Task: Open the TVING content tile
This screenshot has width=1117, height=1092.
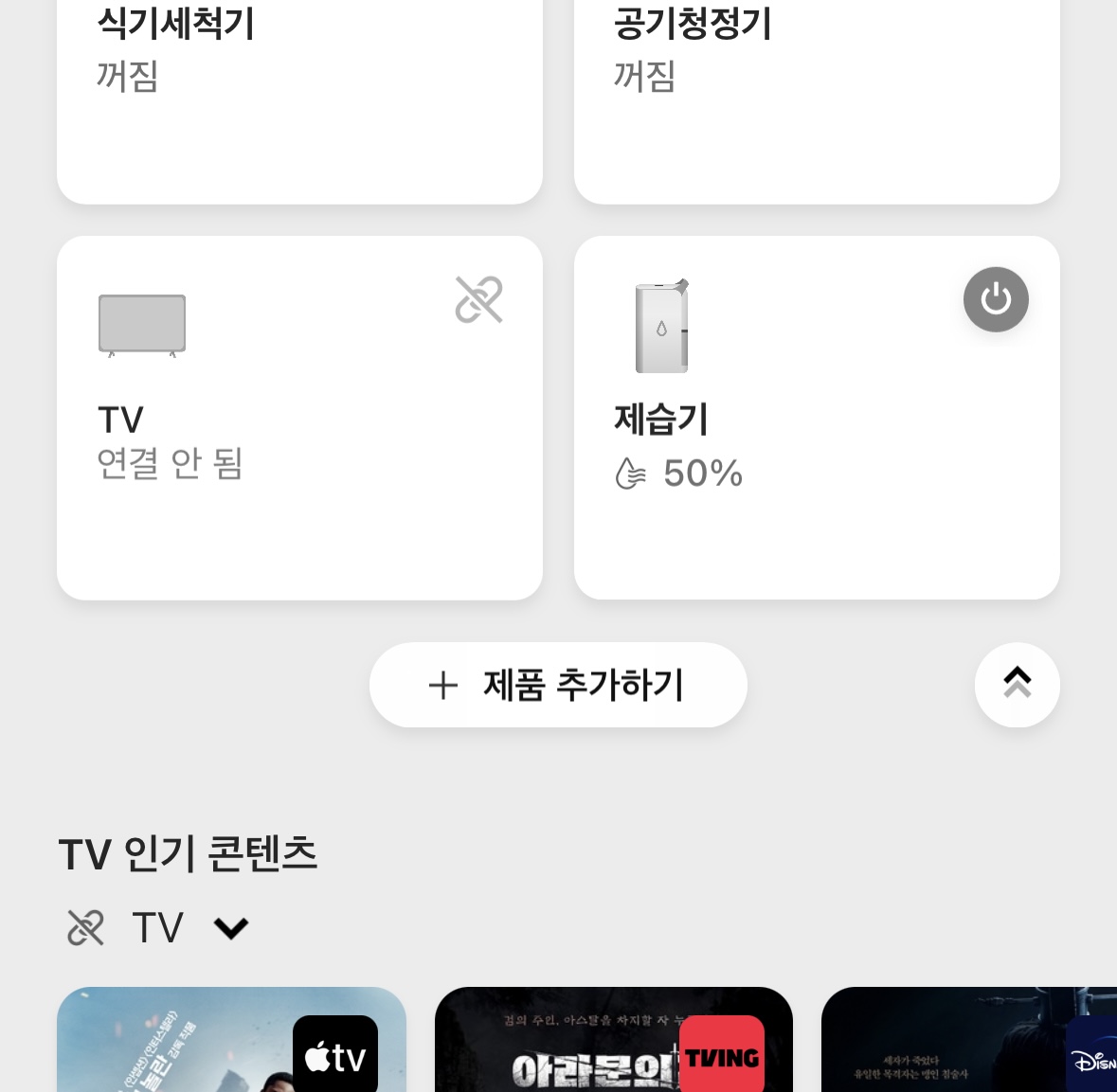Action: click(613, 1042)
